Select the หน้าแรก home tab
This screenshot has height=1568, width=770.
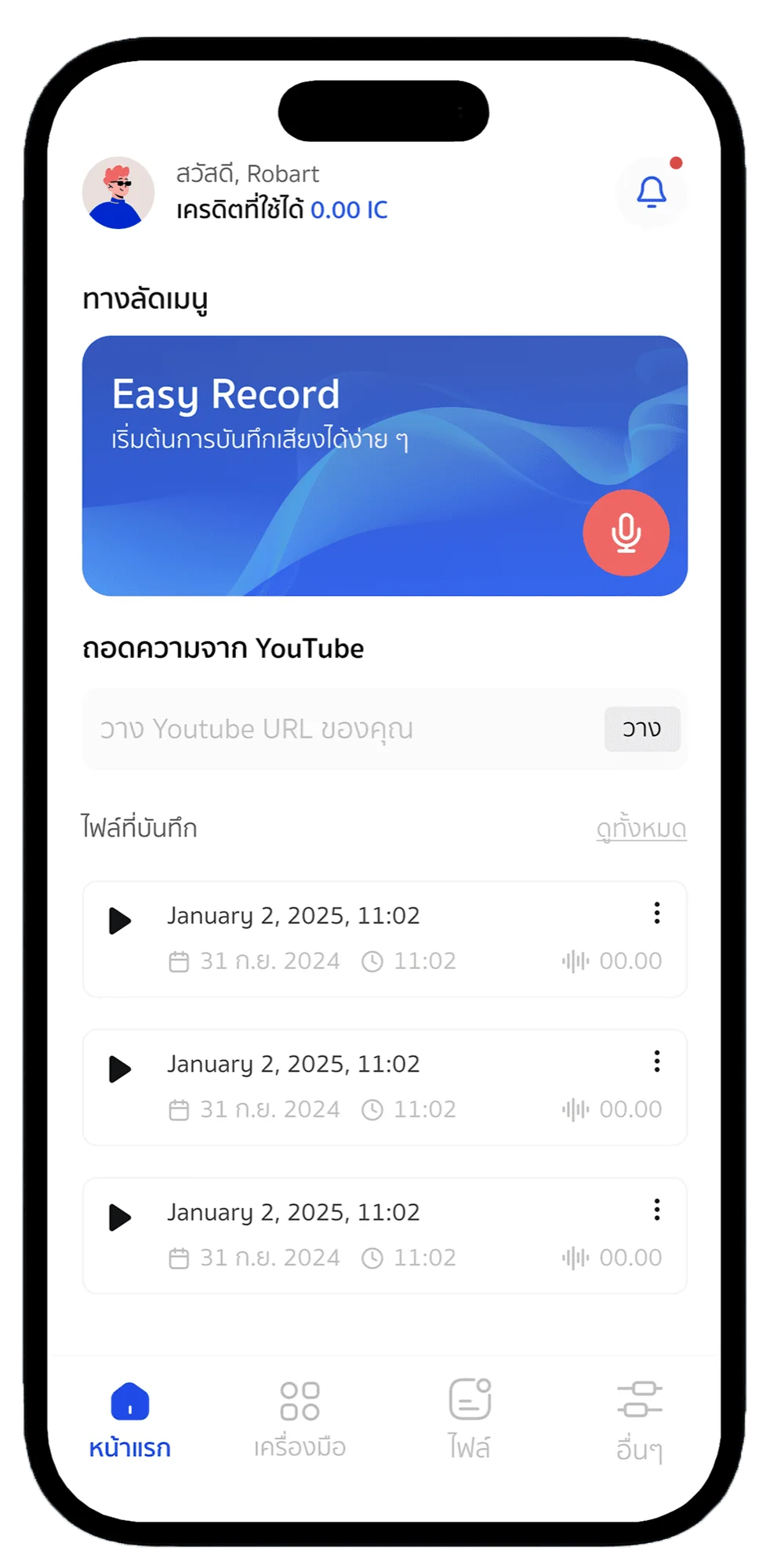coord(129,1411)
